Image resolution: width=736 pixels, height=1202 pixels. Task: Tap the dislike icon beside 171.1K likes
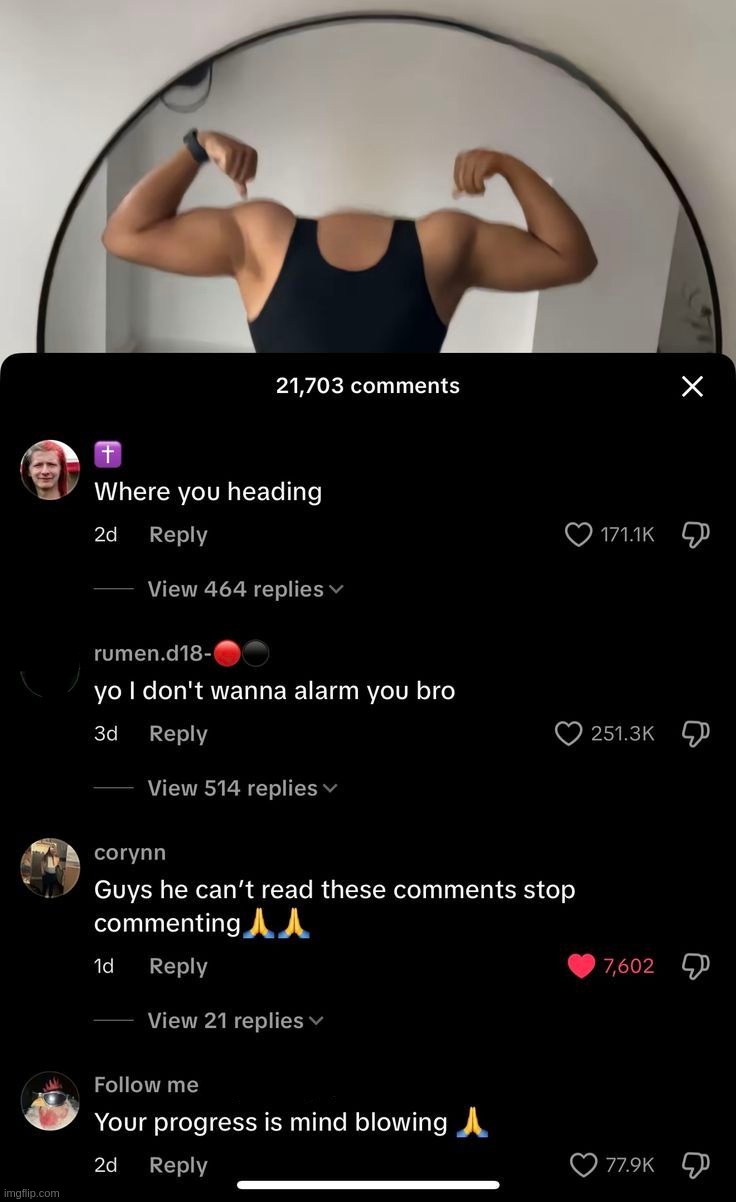coord(695,534)
